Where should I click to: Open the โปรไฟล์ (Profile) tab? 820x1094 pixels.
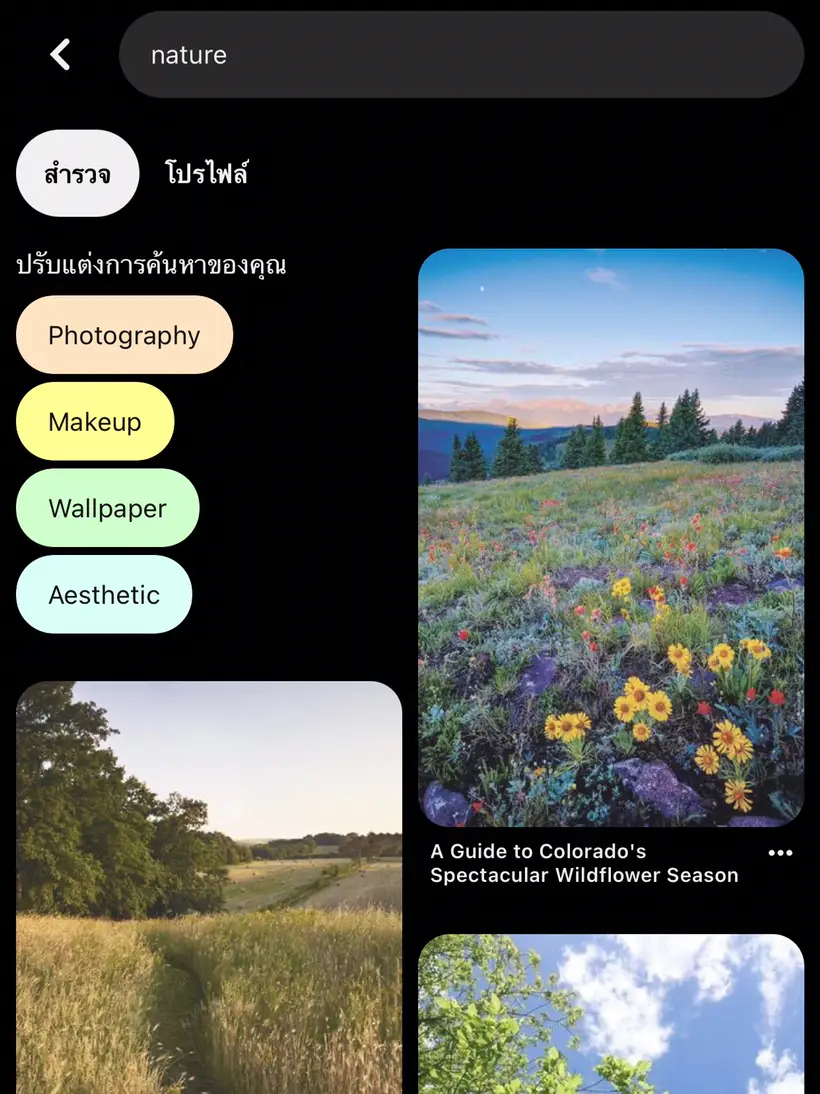pyautogui.click(x=207, y=172)
